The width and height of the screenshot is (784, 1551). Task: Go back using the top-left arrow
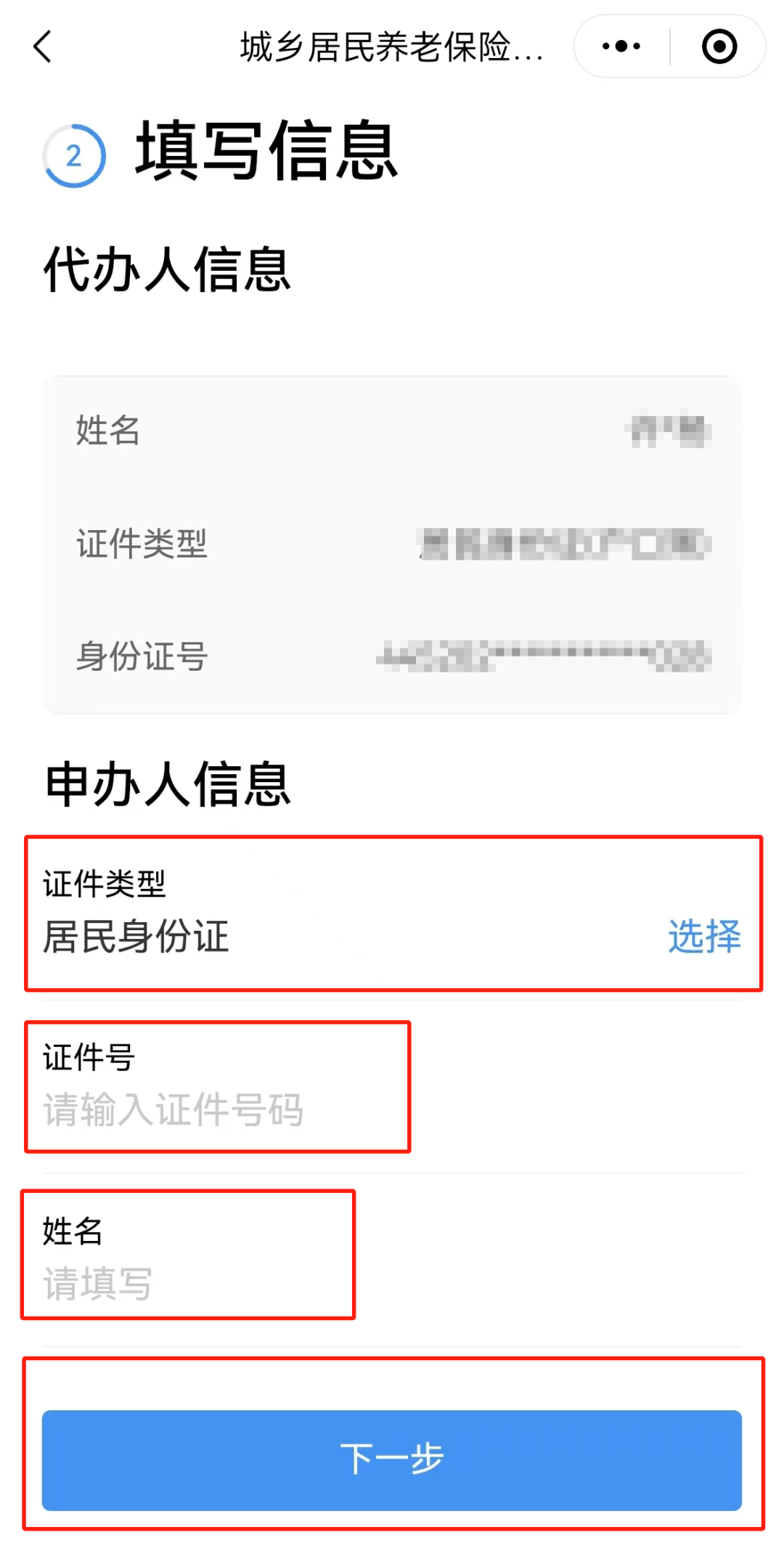click(43, 47)
